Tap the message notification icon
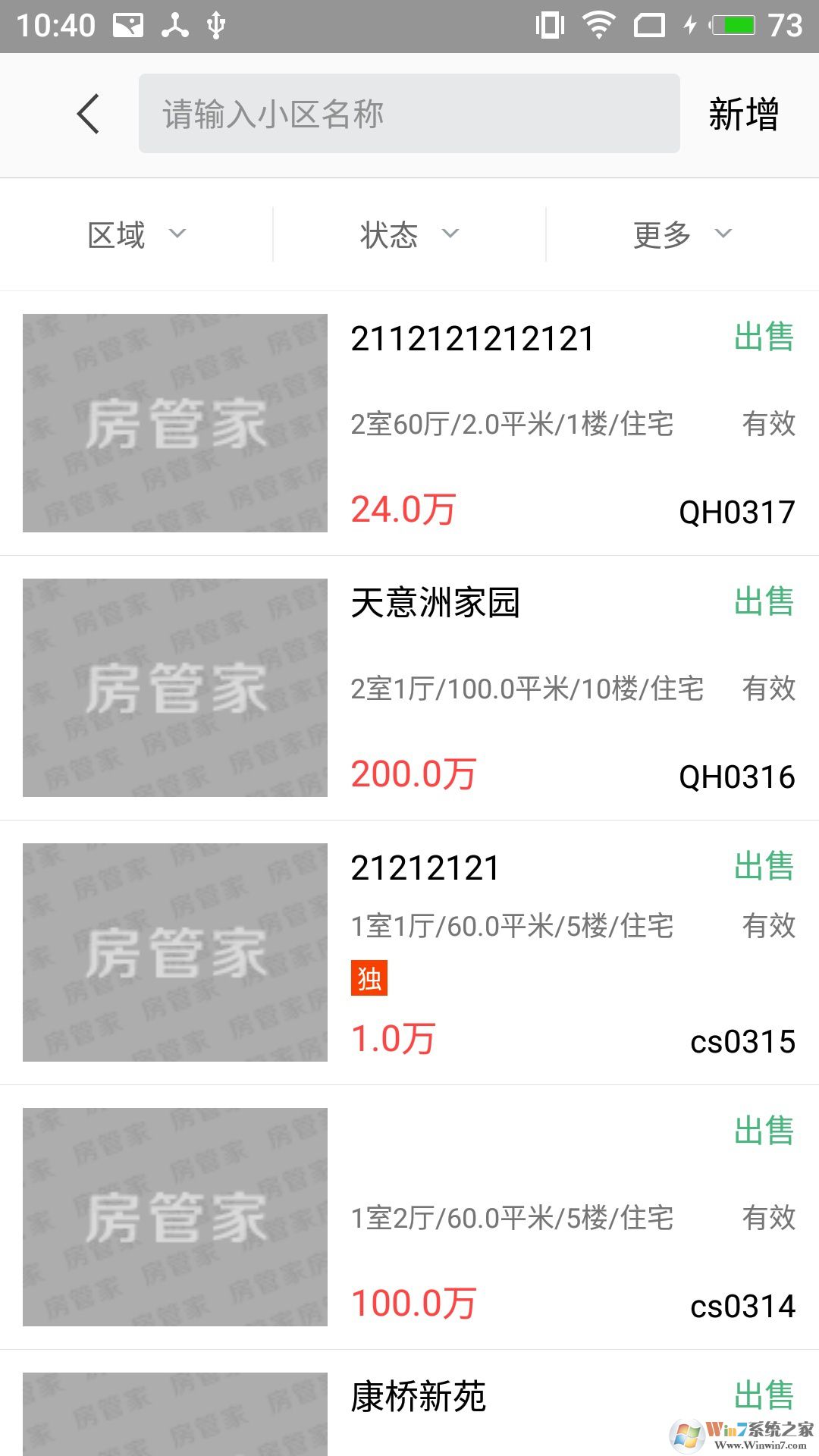The width and height of the screenshot is (819, 1456). 130,24
